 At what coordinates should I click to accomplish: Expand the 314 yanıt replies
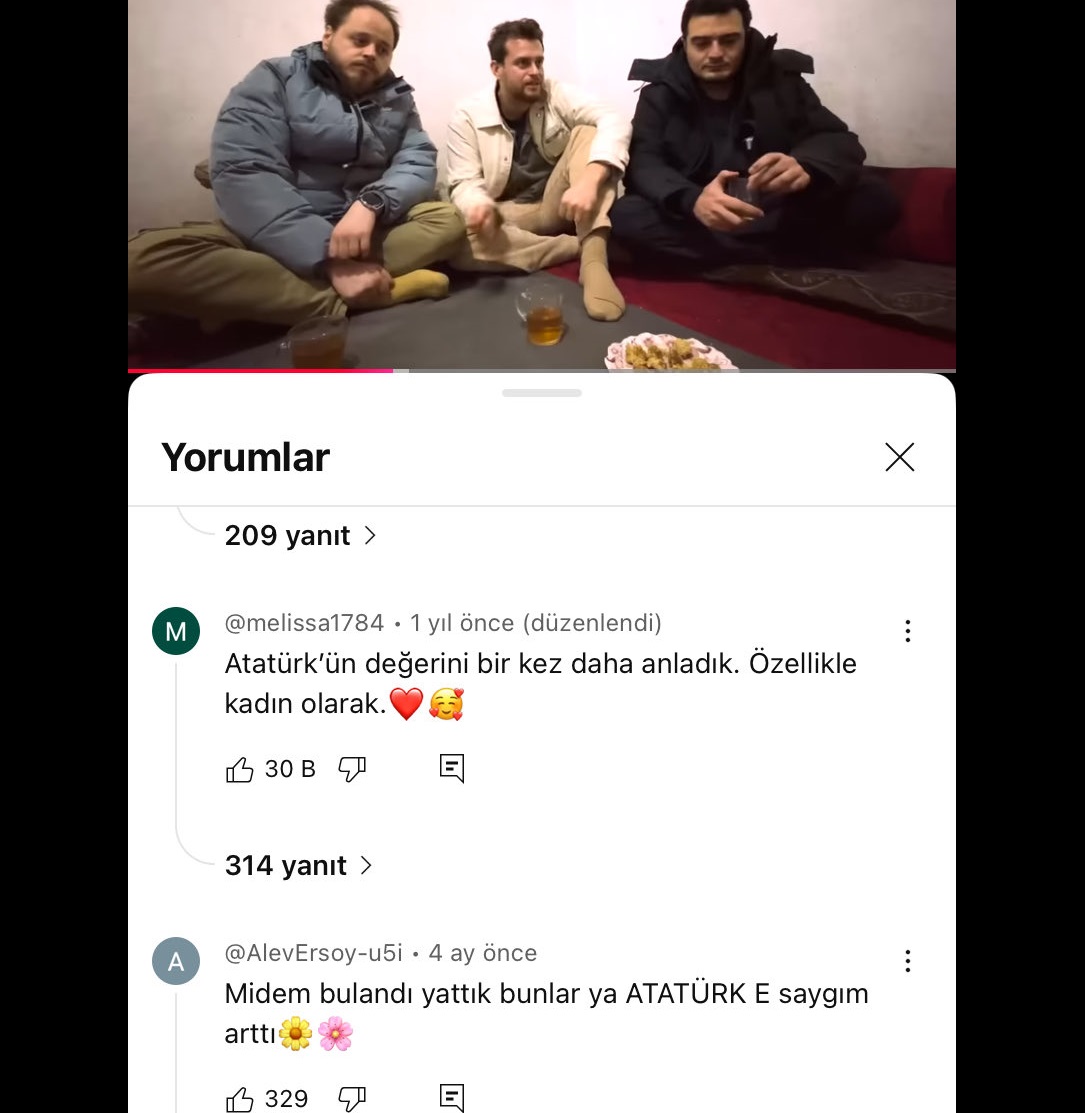point(298,866)
